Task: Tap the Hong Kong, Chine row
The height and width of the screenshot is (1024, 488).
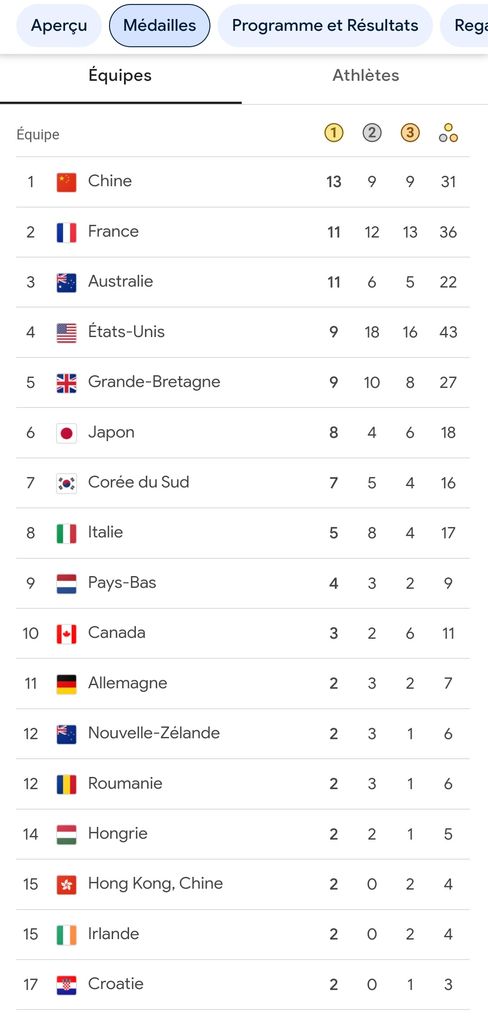Action: tap(242, 884)
